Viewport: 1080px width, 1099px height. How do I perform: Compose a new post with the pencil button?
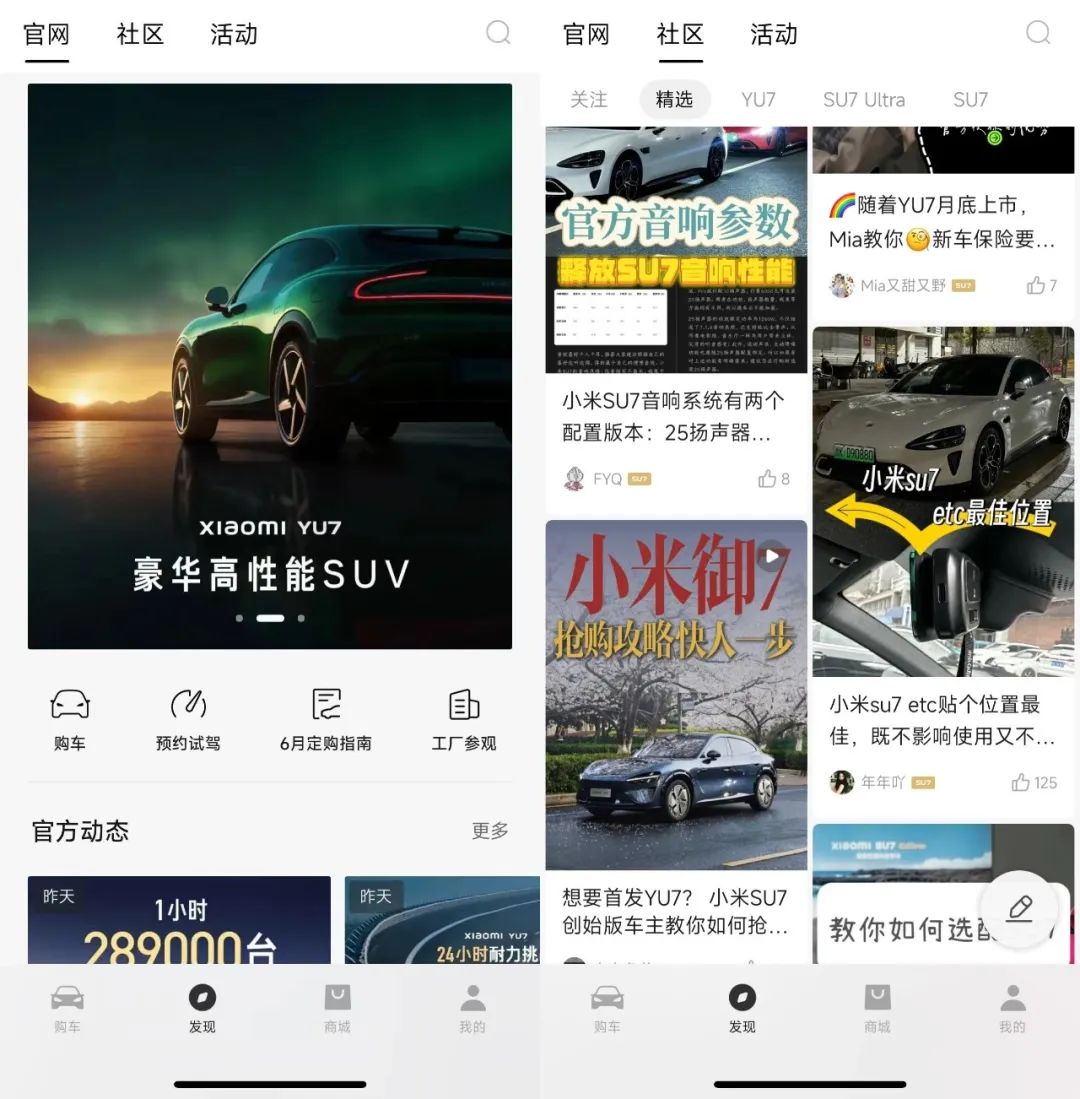(x=1019, y=909)
